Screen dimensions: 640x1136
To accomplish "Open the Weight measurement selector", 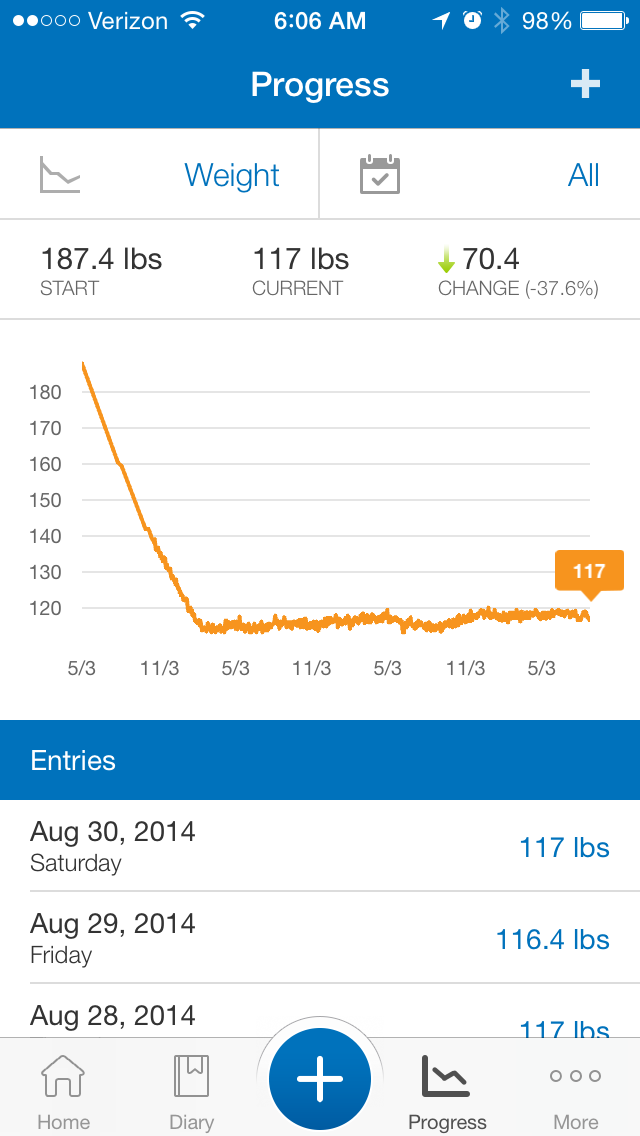I will pos(160,175).
